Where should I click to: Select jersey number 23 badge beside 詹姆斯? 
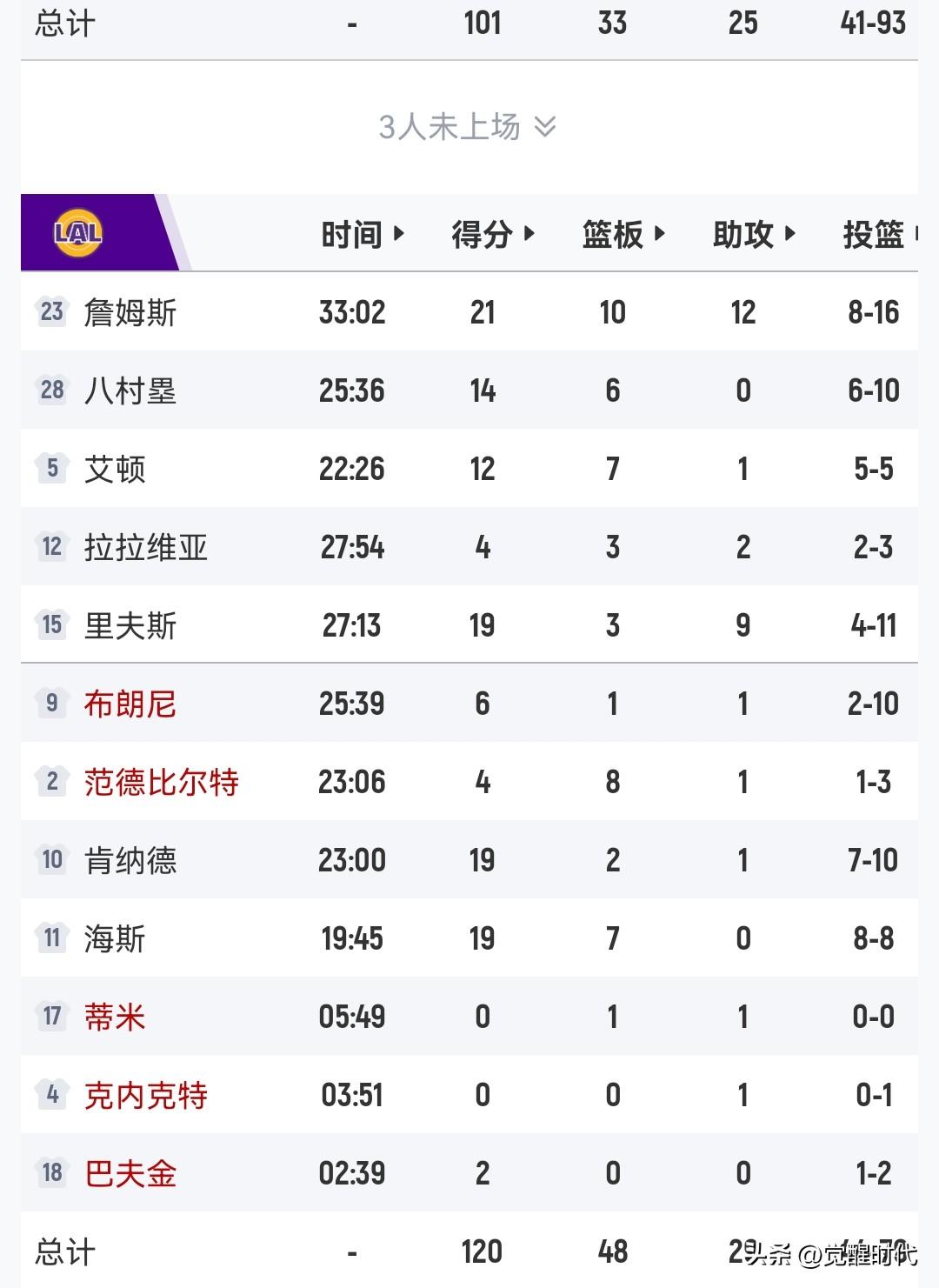(x=50, y=312)
